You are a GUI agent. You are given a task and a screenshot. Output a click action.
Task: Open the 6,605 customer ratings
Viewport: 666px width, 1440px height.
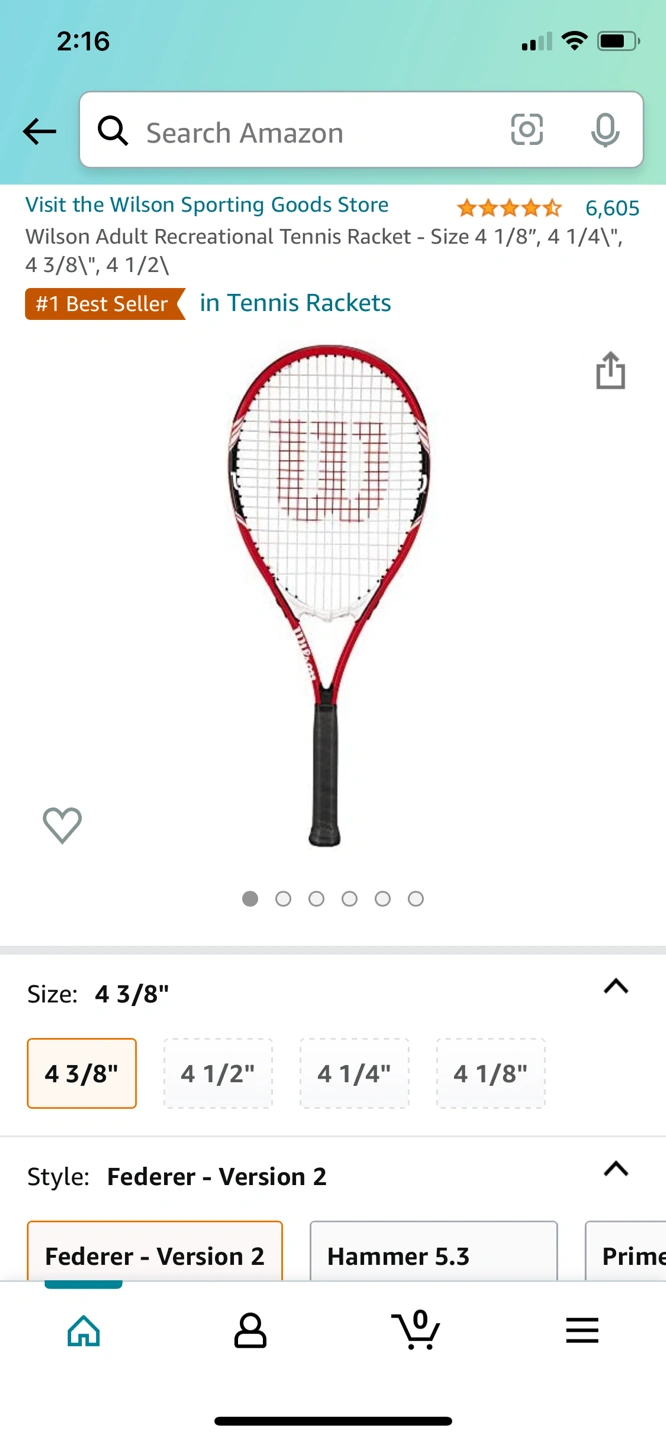coord(611,208)
